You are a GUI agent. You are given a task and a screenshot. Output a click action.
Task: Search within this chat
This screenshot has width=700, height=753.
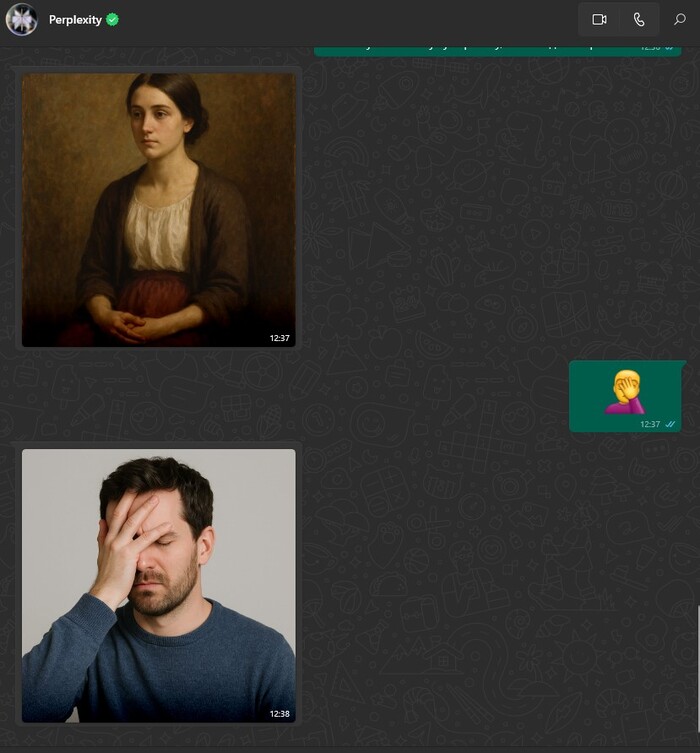(680, 19)
